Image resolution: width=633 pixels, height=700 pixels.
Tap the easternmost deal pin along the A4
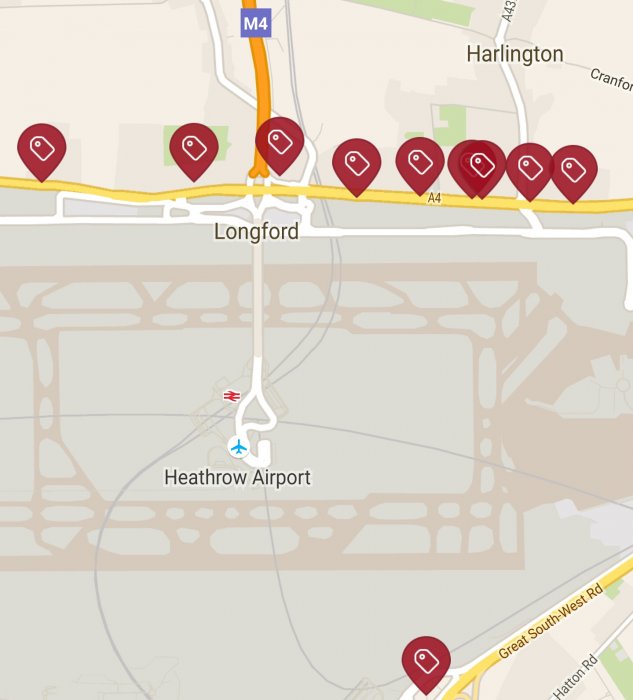pos(573,170)
